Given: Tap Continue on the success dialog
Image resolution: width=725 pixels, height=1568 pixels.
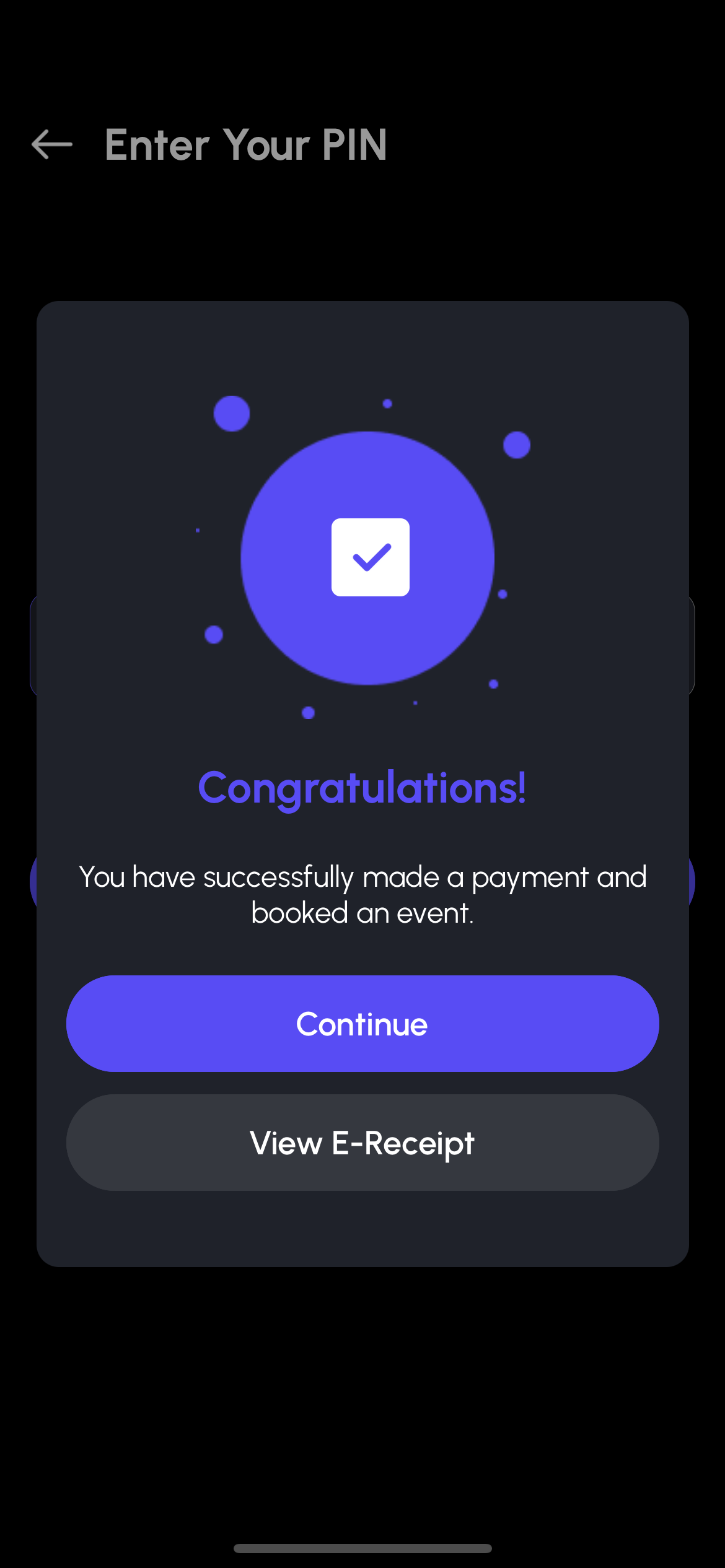Looking at the screenshot, I should point(362,1024).
